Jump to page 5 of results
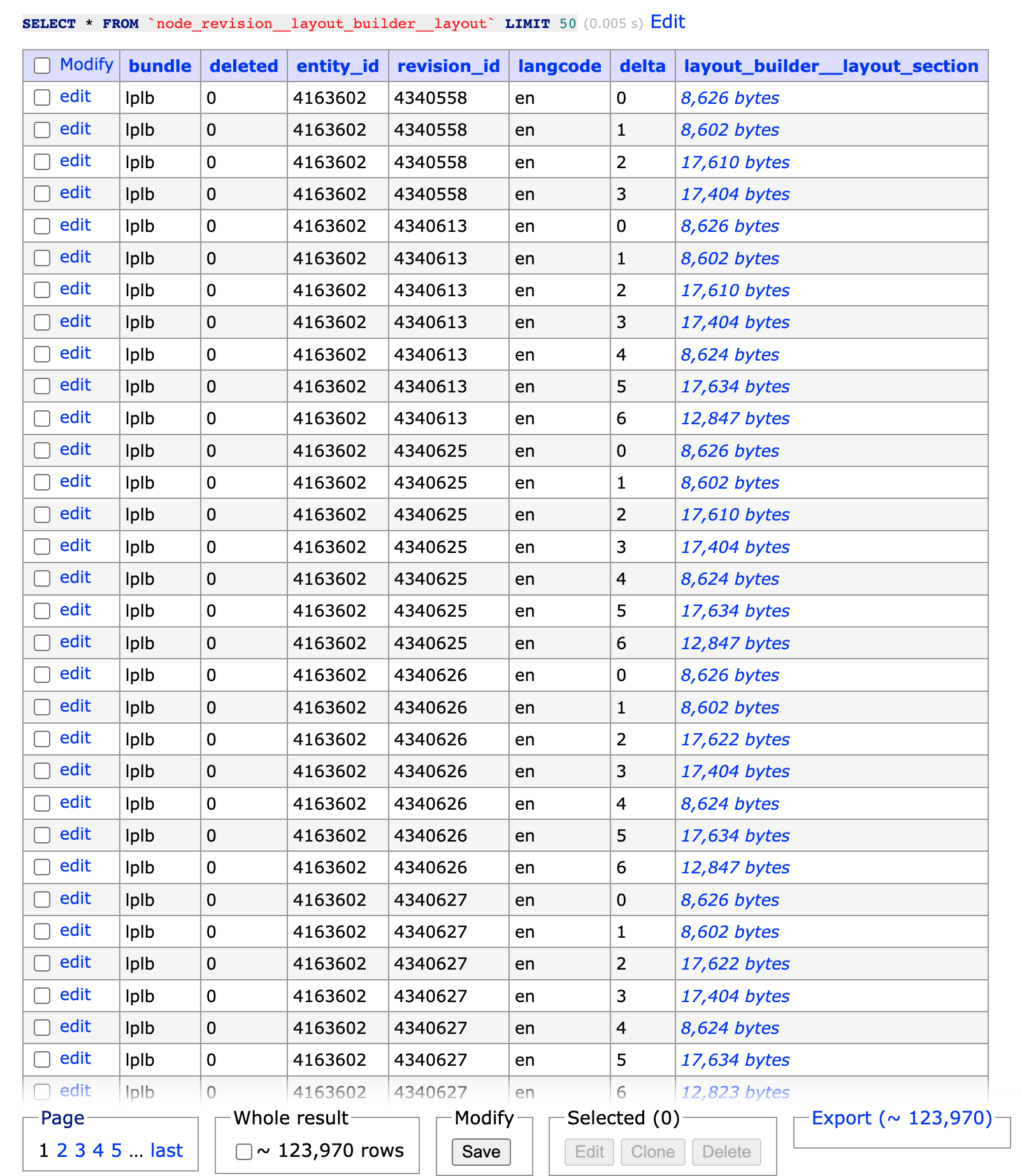The height and width of the screenshot is (1176, 1022). [x=117, y=1151]
